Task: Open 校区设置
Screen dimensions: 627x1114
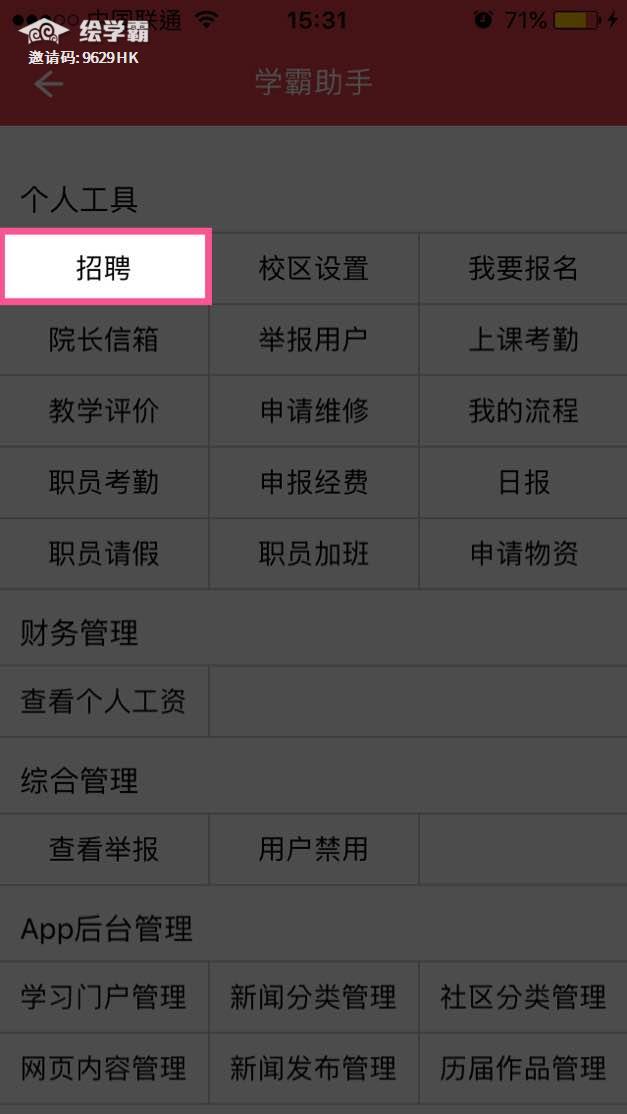Action: click(314, 268)
